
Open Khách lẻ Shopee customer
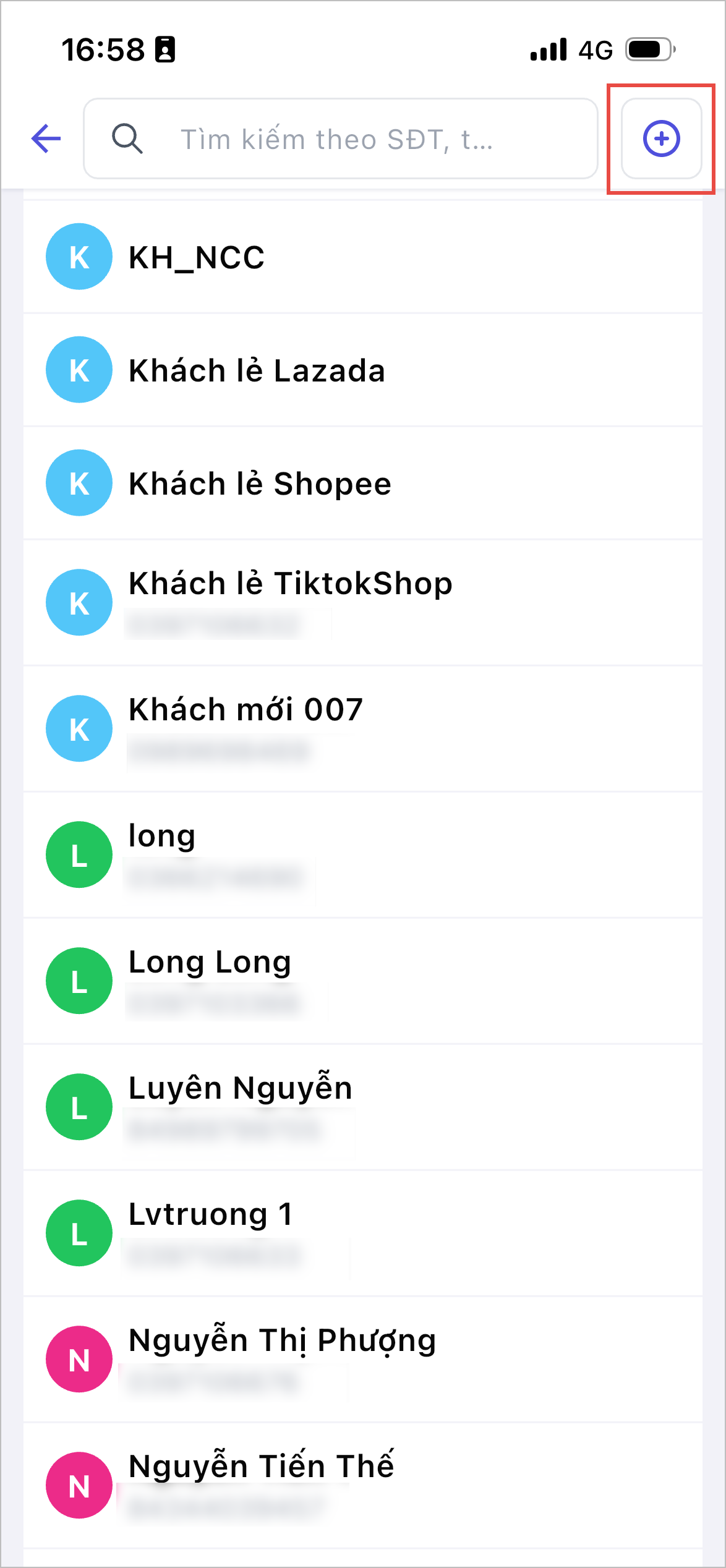pos(362,484)
